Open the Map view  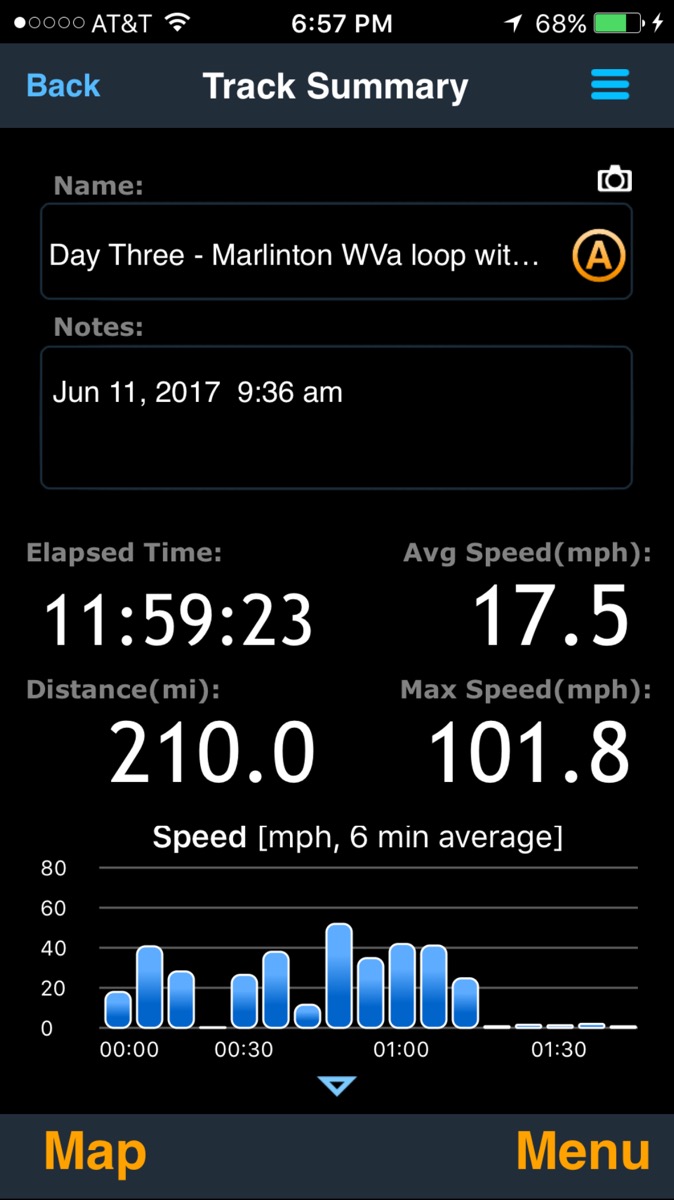click(x=95, y=1152)
